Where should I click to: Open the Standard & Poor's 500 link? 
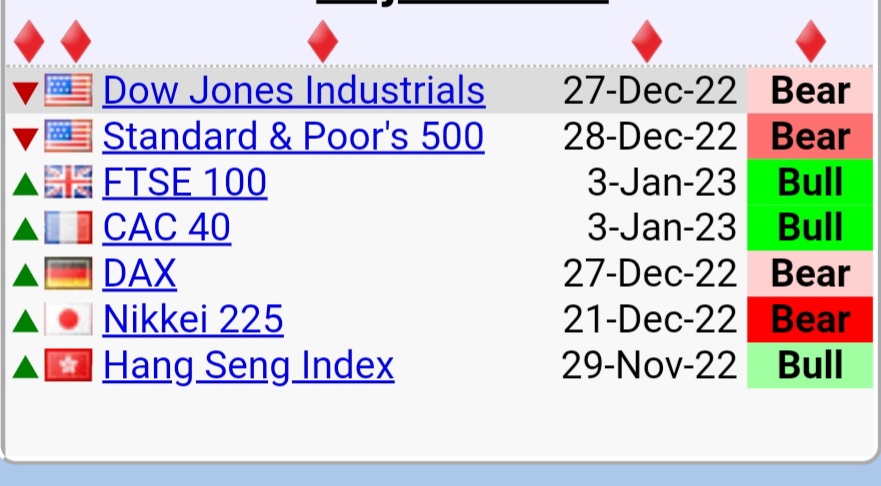[x=293, y=136]
